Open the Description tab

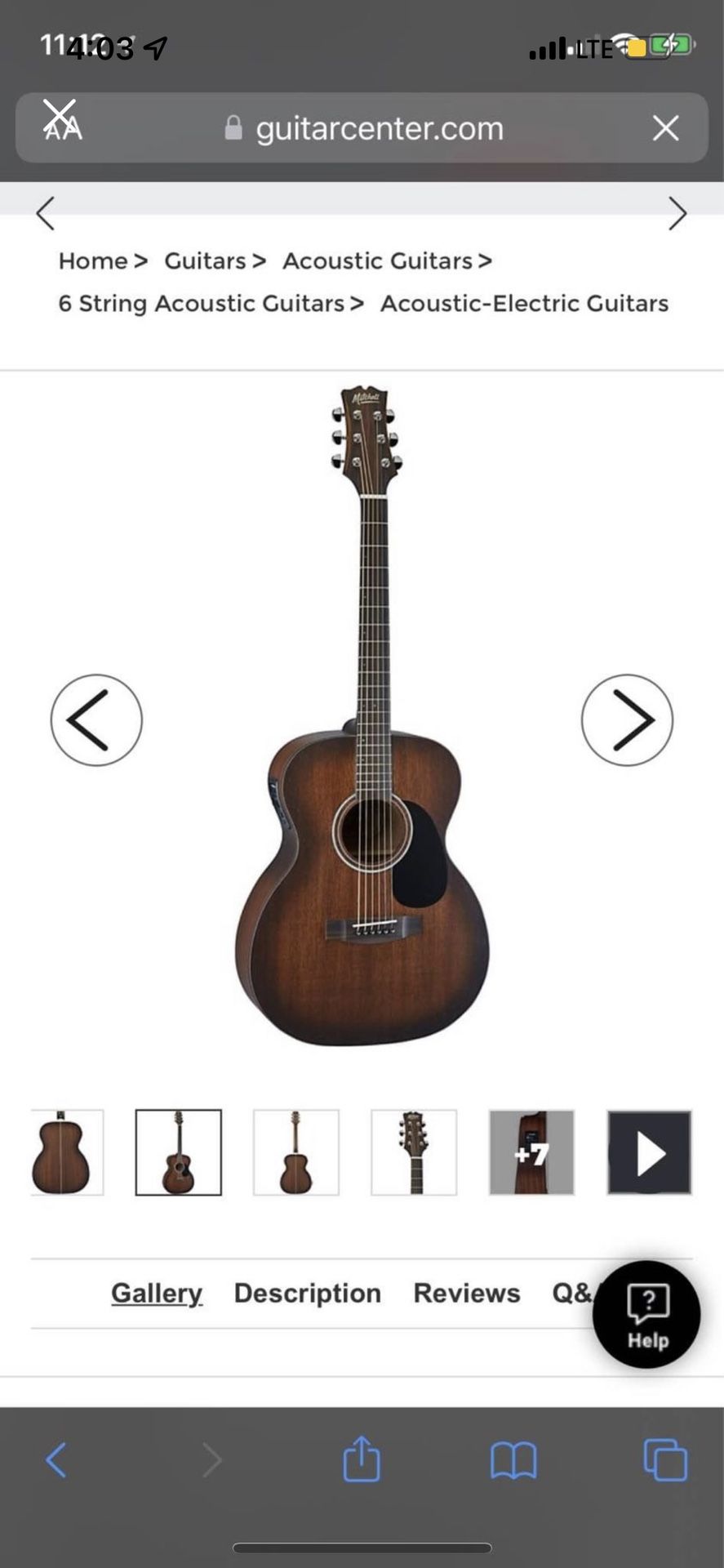click(307, 1293)
